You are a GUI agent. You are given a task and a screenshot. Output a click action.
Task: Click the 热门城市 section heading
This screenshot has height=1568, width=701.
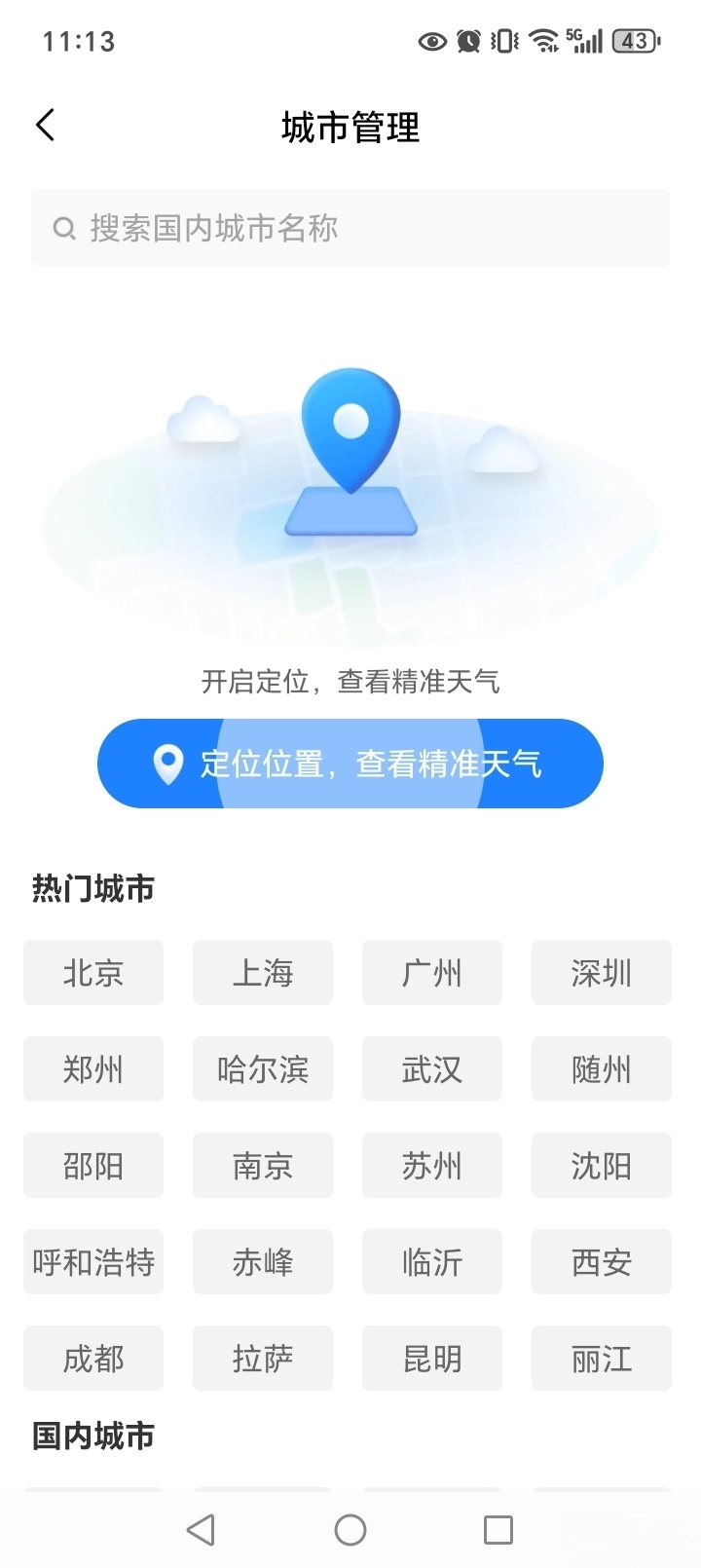pyautogui.click(x=92, y=887)
